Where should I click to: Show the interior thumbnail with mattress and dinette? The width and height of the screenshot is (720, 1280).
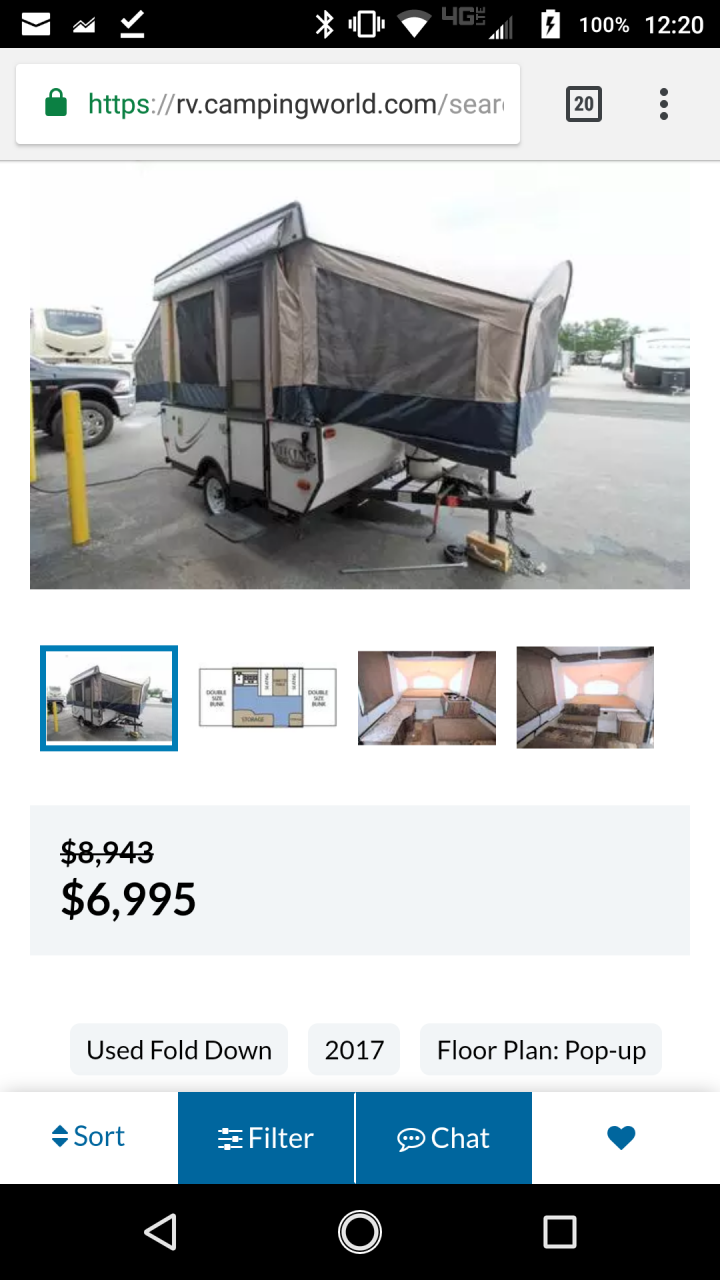tap(427, 698)
